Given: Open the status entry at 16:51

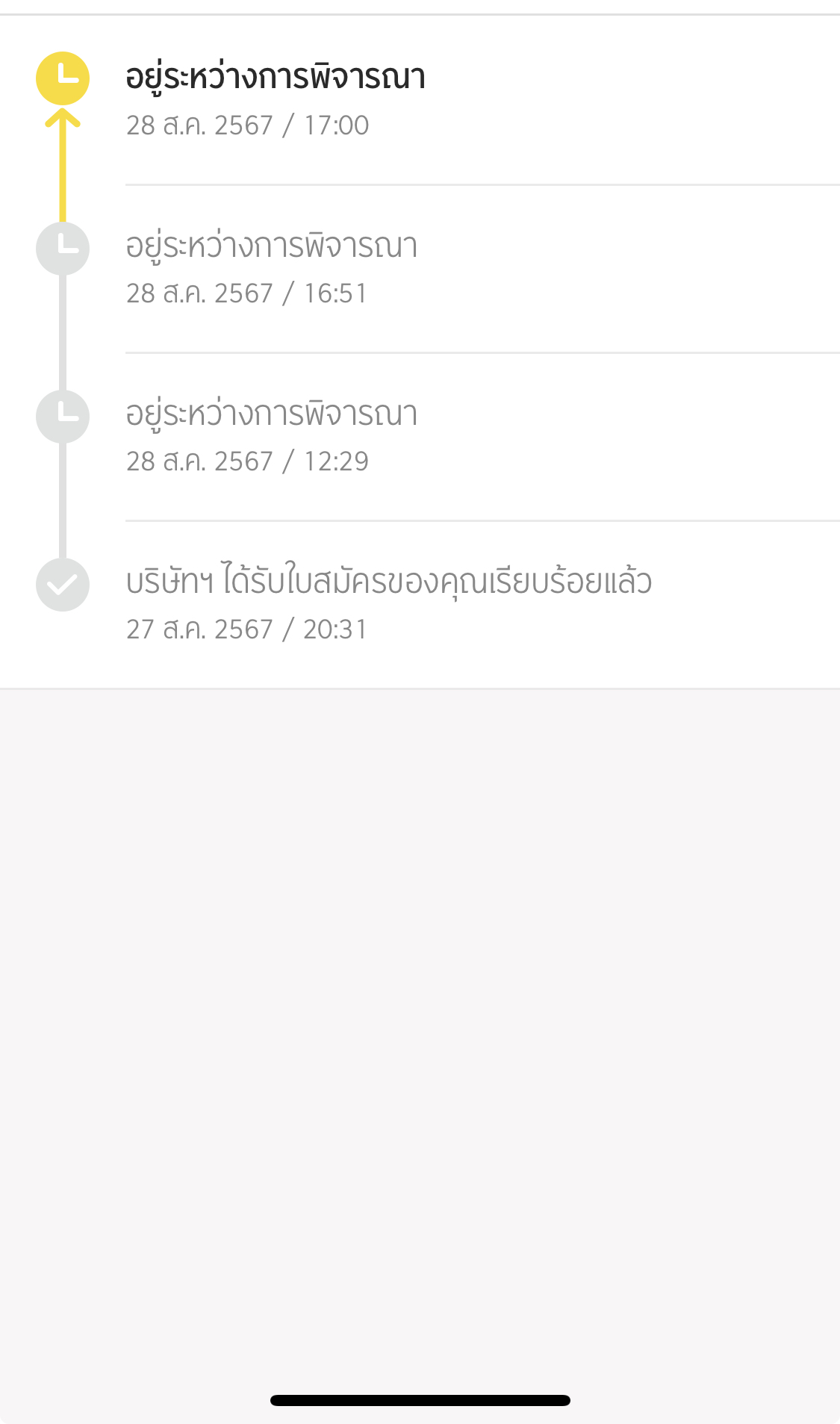Looking at the screenshot, I should (420, 269).
